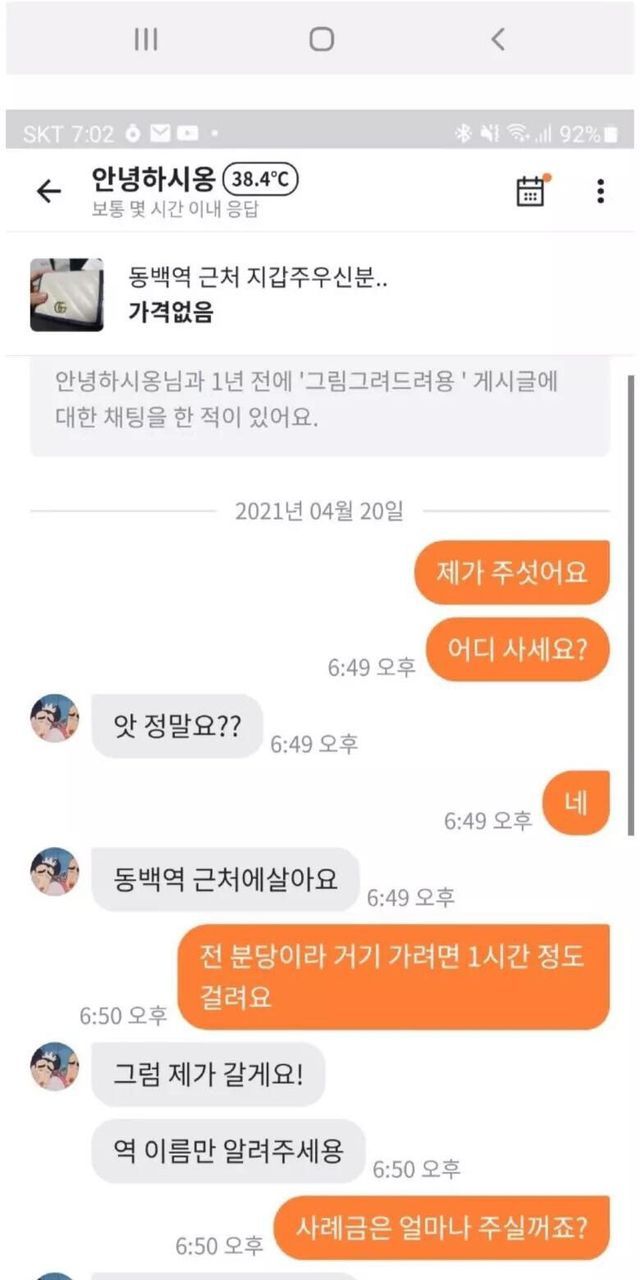Go back from the chat with 안녕하시옹
Image resolution: width=640 pixels, height=1280 pixels.
point(48,191)
